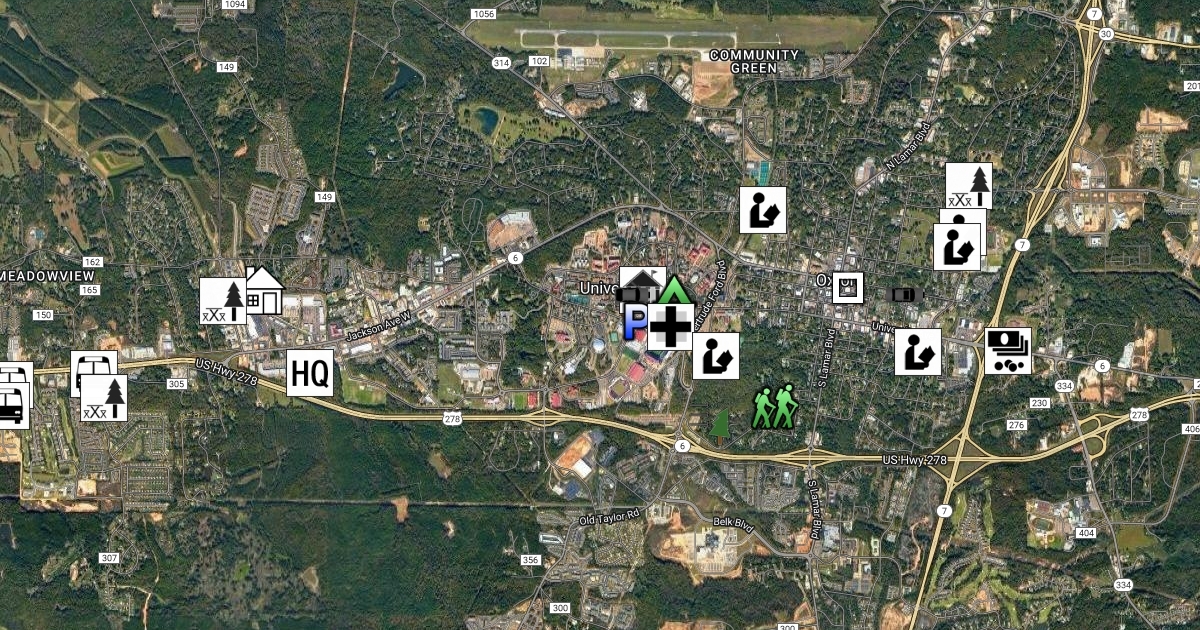This screenshot has height=630, width=1200.
Task: Tap the front library marker below the picnic marker
Action: point(956,247)
